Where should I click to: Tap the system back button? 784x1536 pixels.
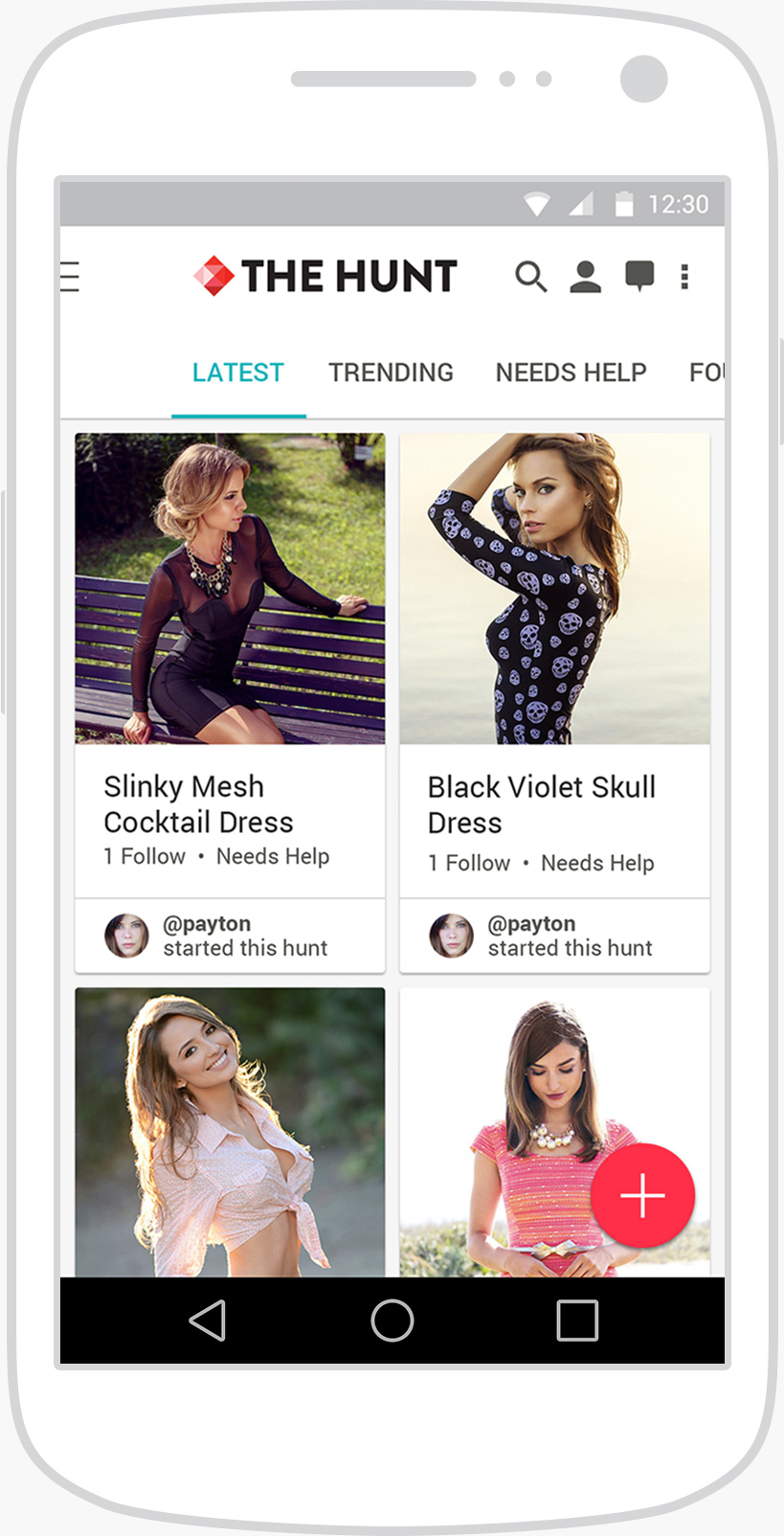(x=207, y=1321)
